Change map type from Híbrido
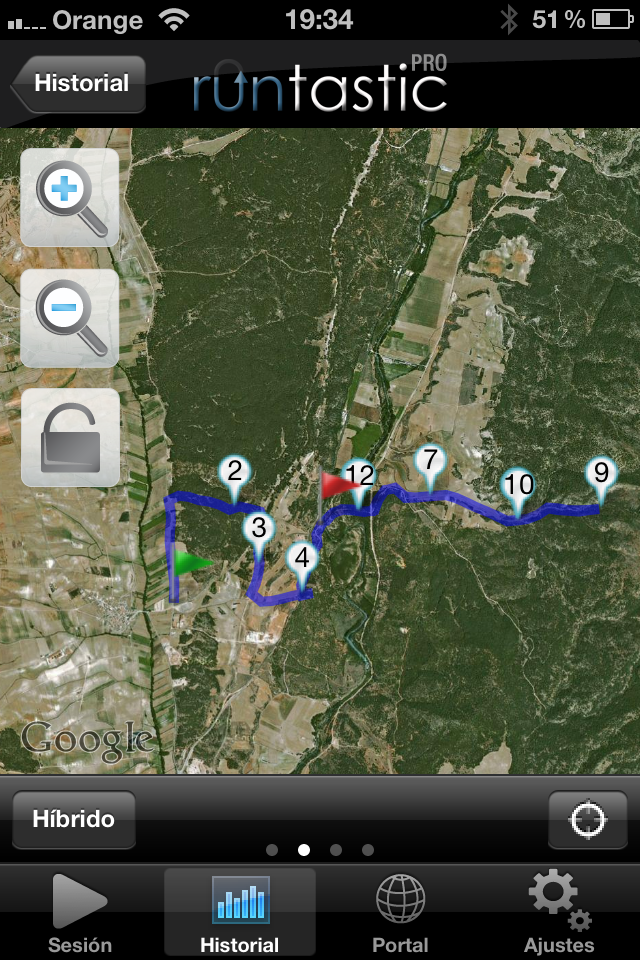 point(73,820)
